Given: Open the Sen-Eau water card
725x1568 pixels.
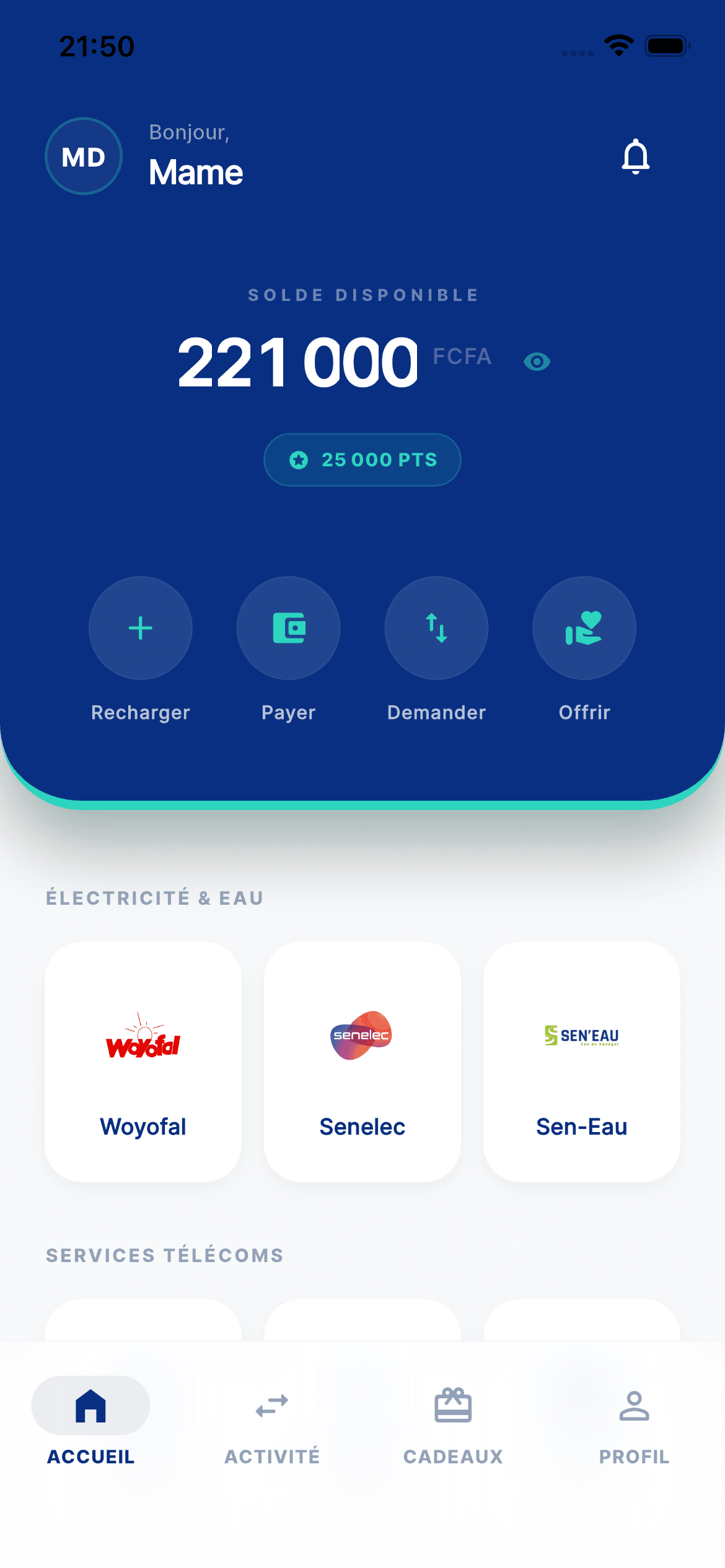Looking at the screenshot, I should (x=582, y=1061).
